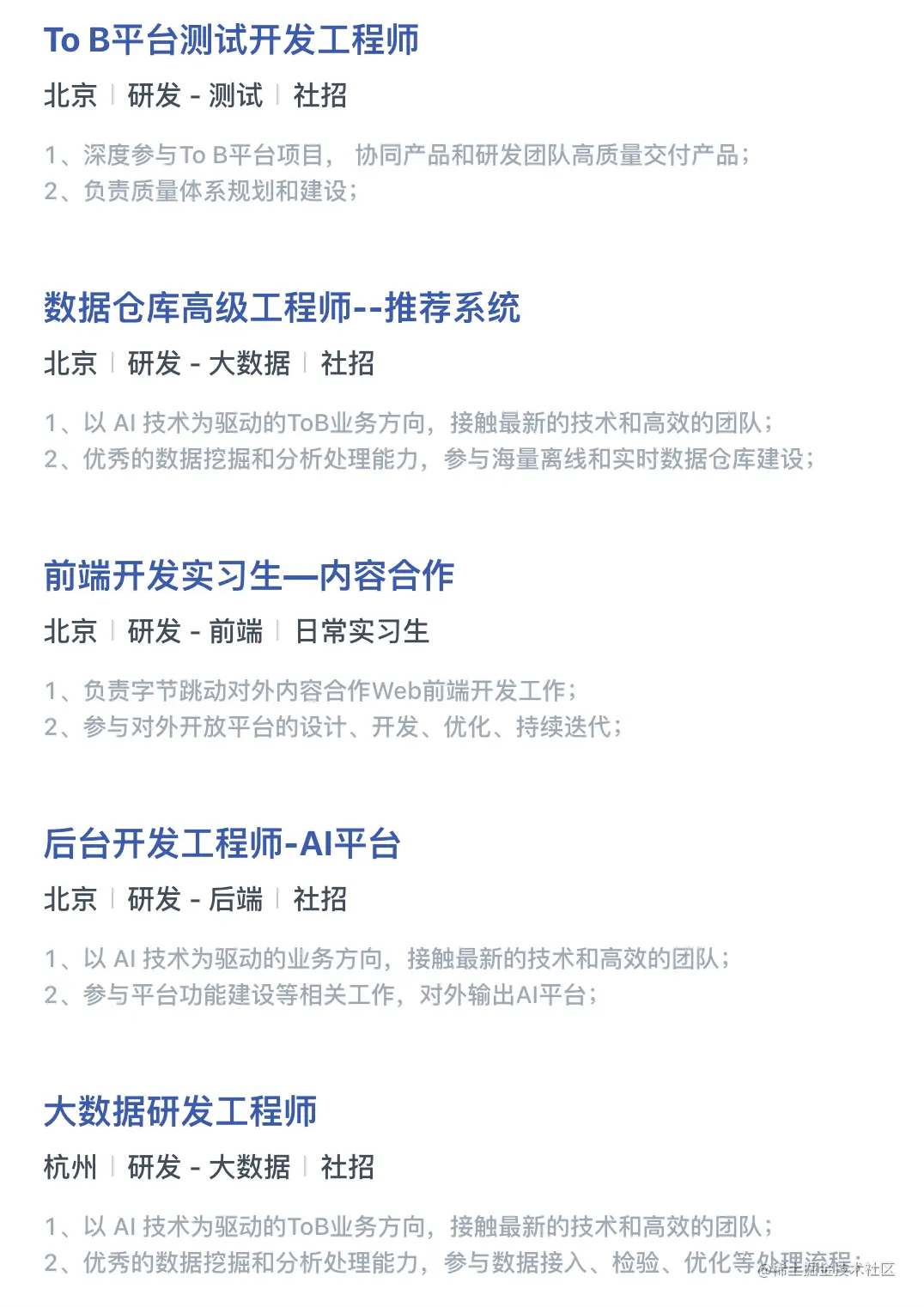Open the 大数据研发工程师 job in 杭州

pyautogui.click(x=180, y=1112)
